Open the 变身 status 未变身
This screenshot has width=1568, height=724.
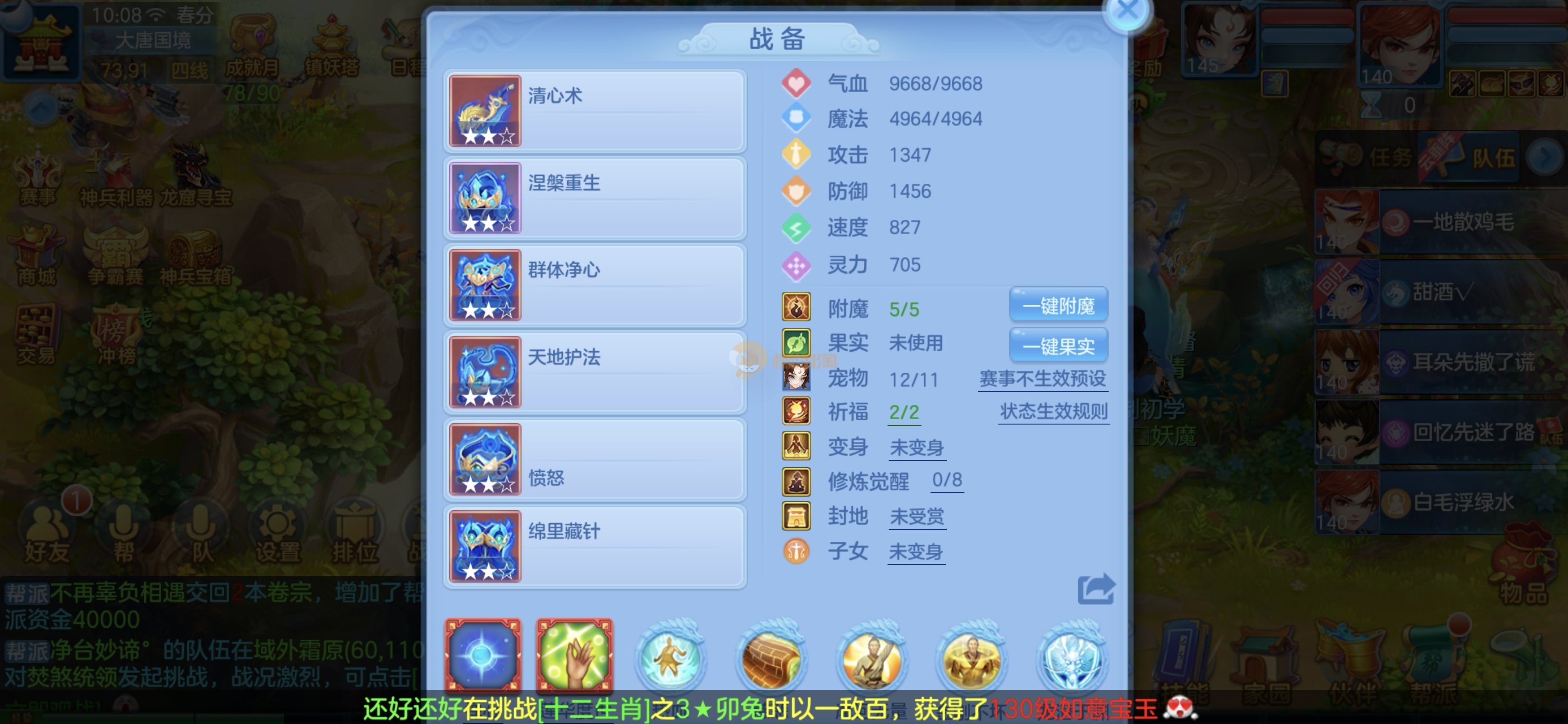pyautogui.click(x=916, y=447)
